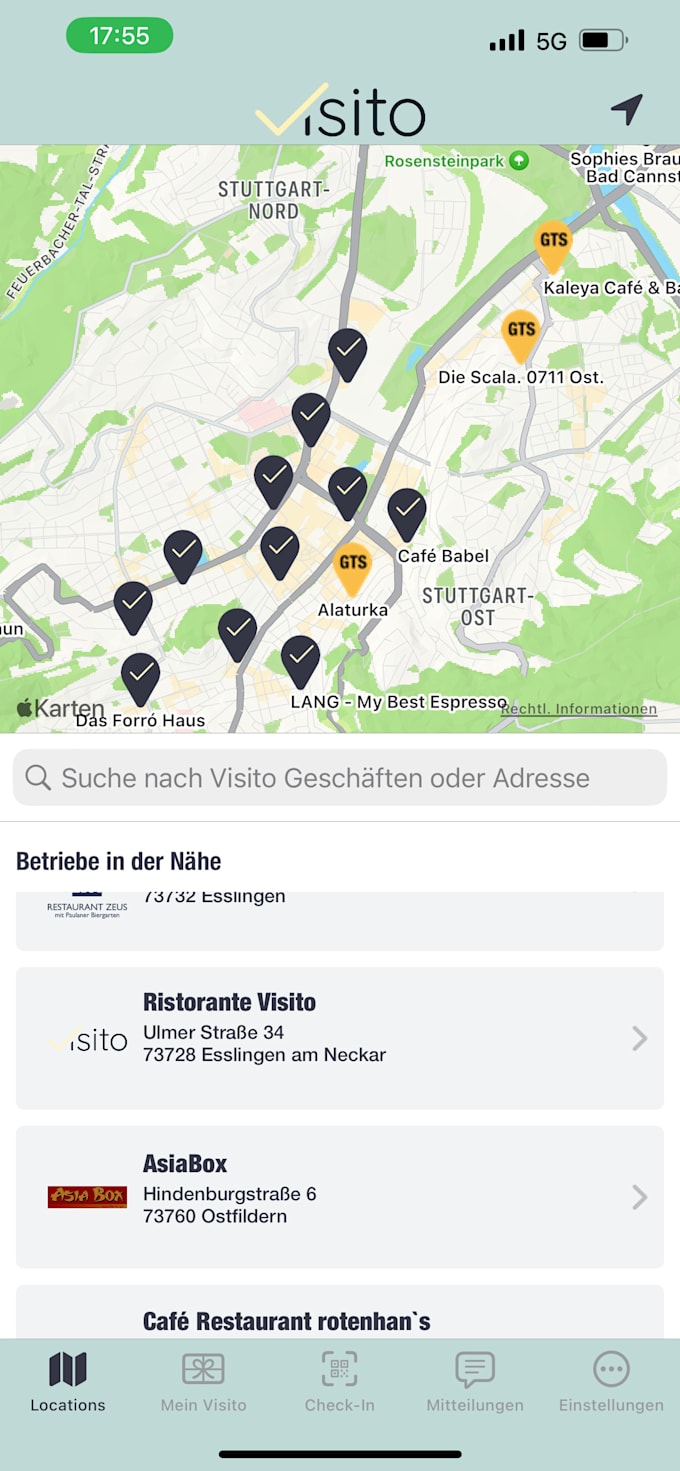
Task: Select the Café Babel map pin
Action: point(407,510)
